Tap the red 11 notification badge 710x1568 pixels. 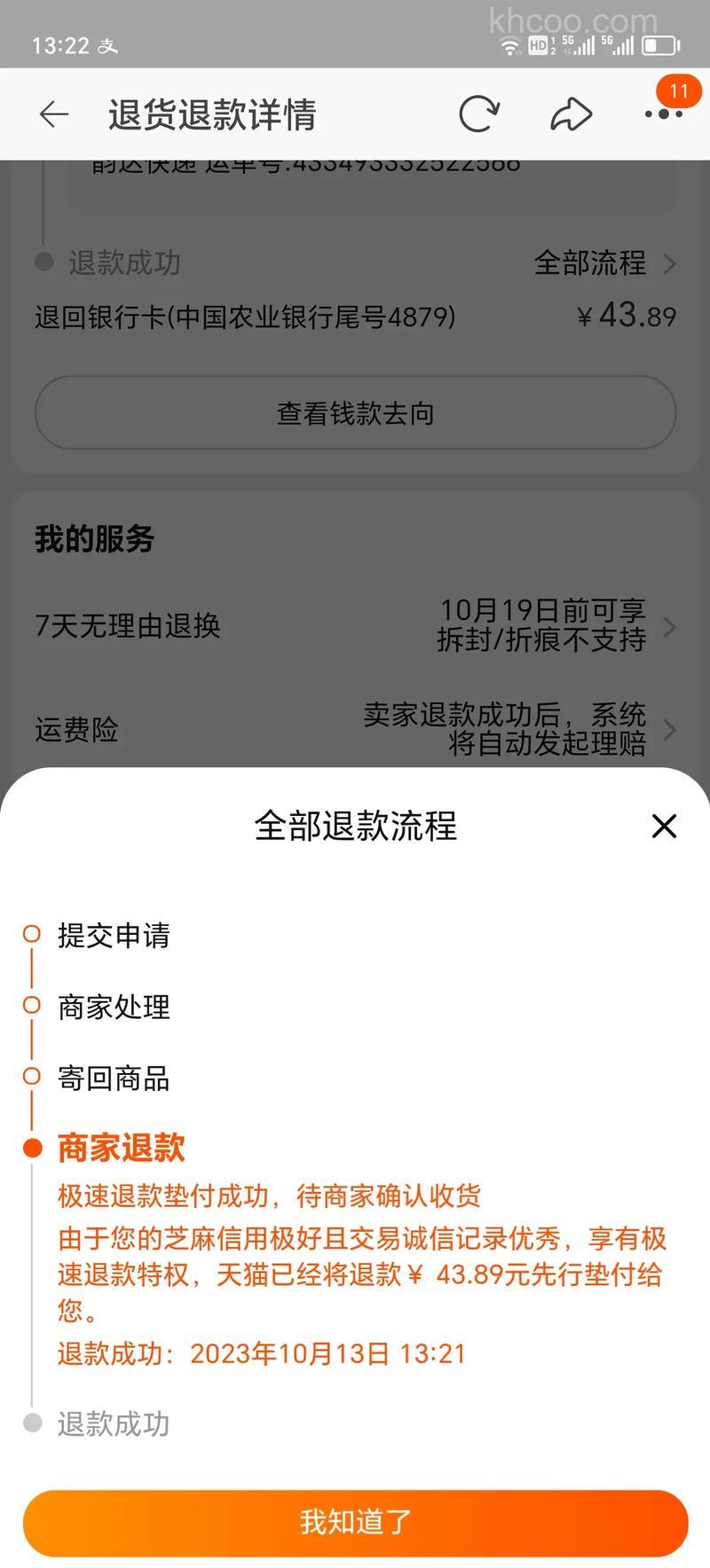(x=681, y=90)
